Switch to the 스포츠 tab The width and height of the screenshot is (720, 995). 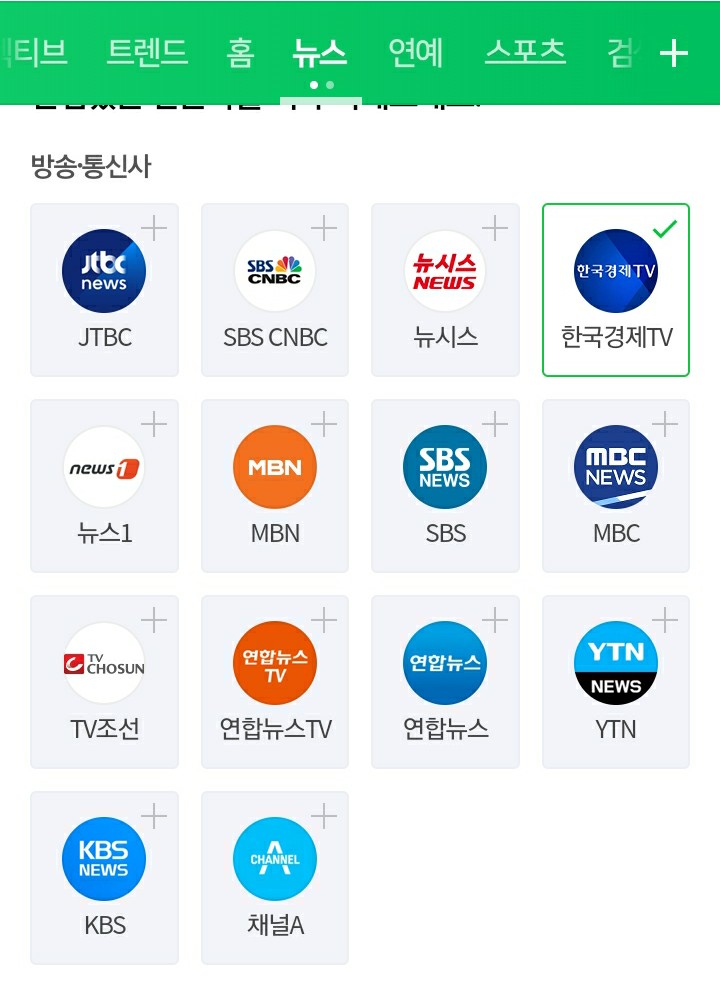525,52
